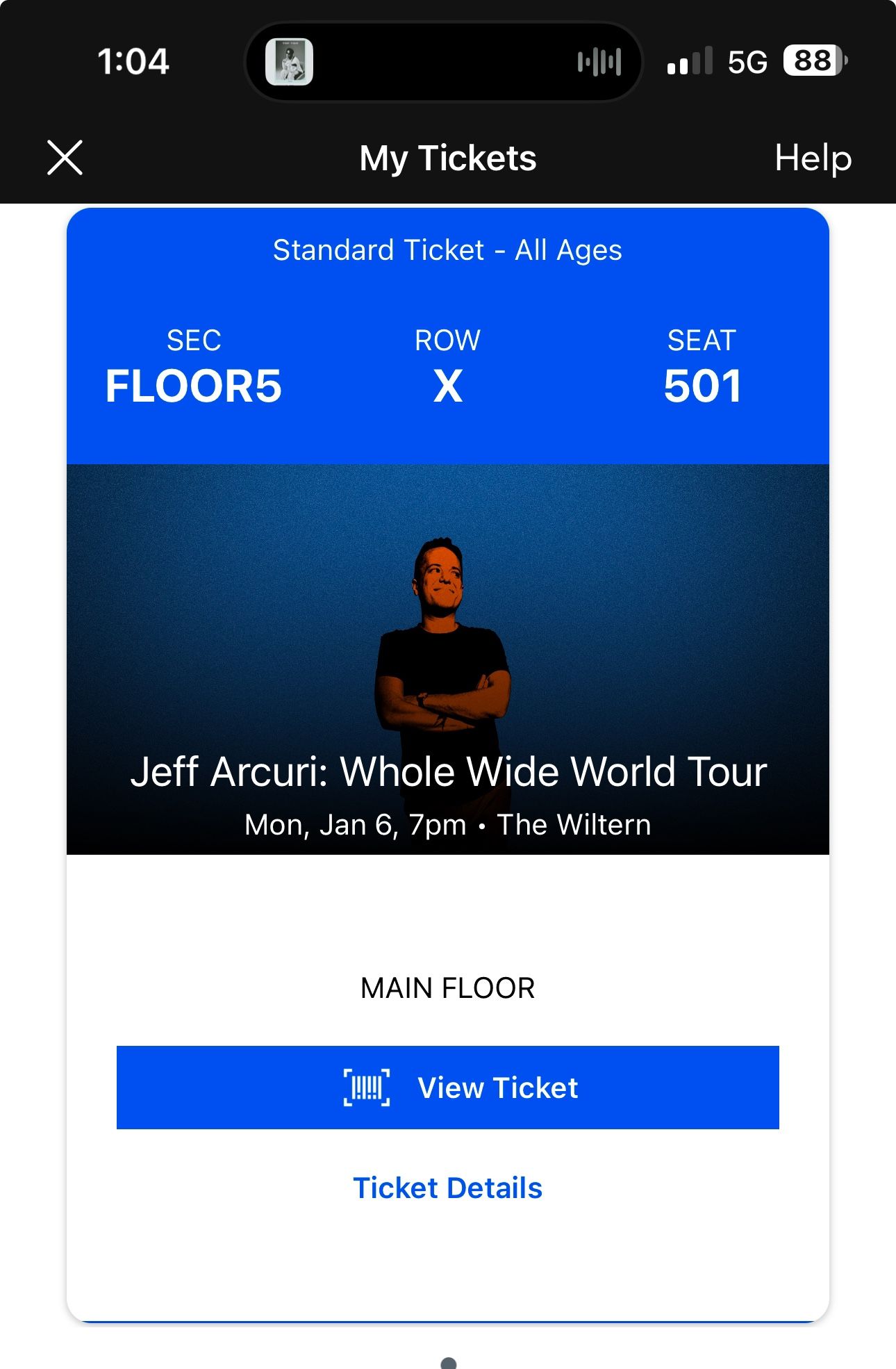Tap the MAIN FLOOR text
The width and height of the screenshot is (896, 1369).
tap(447, 987)
